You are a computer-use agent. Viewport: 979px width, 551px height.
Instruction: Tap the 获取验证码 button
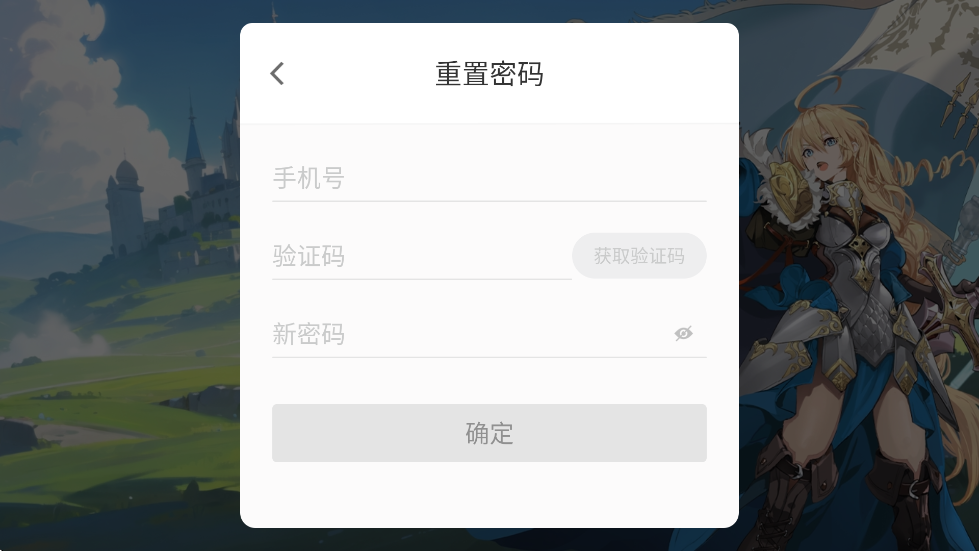point(639,256)
